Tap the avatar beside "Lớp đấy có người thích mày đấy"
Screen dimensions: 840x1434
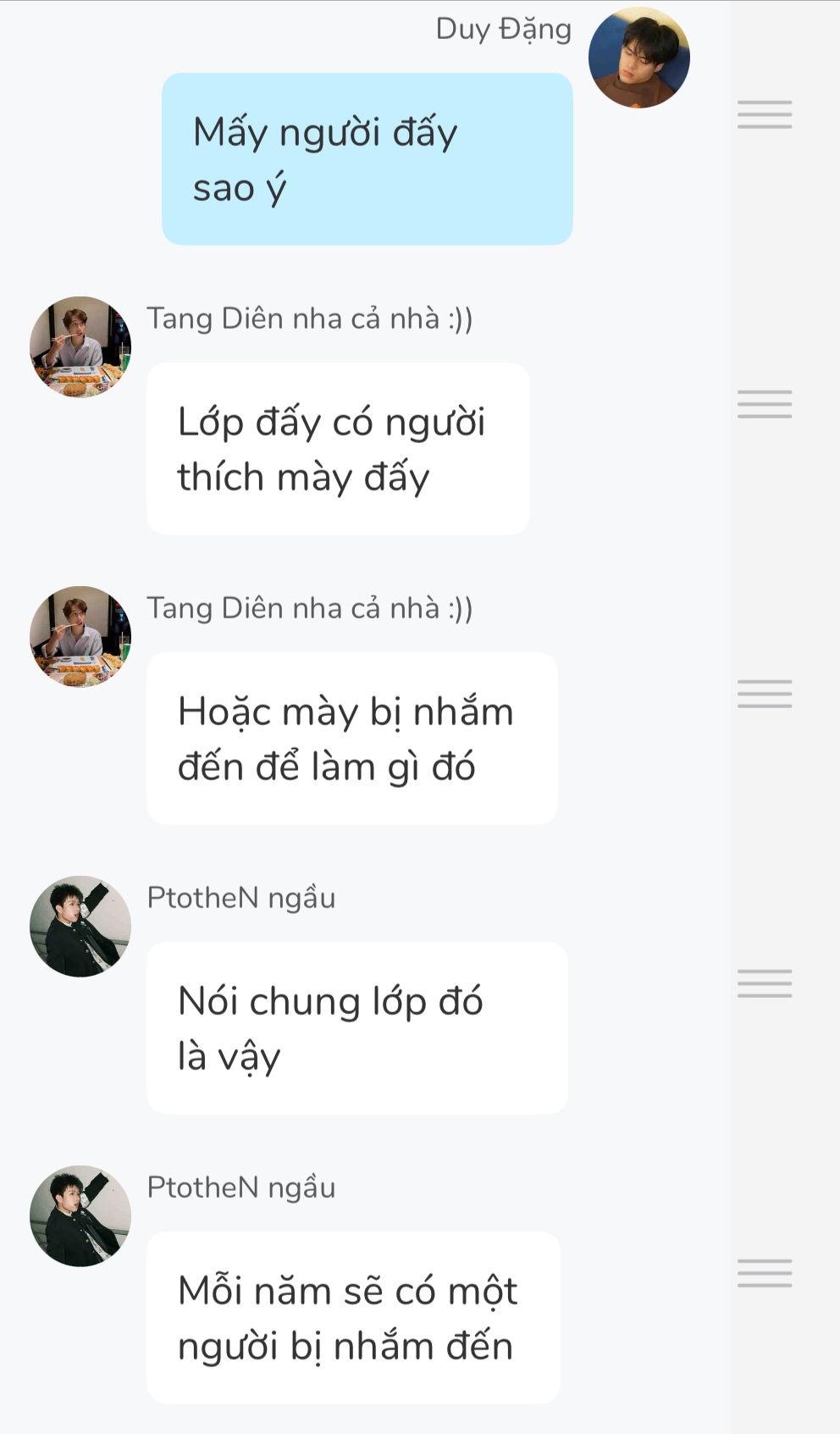click(80, 347)
